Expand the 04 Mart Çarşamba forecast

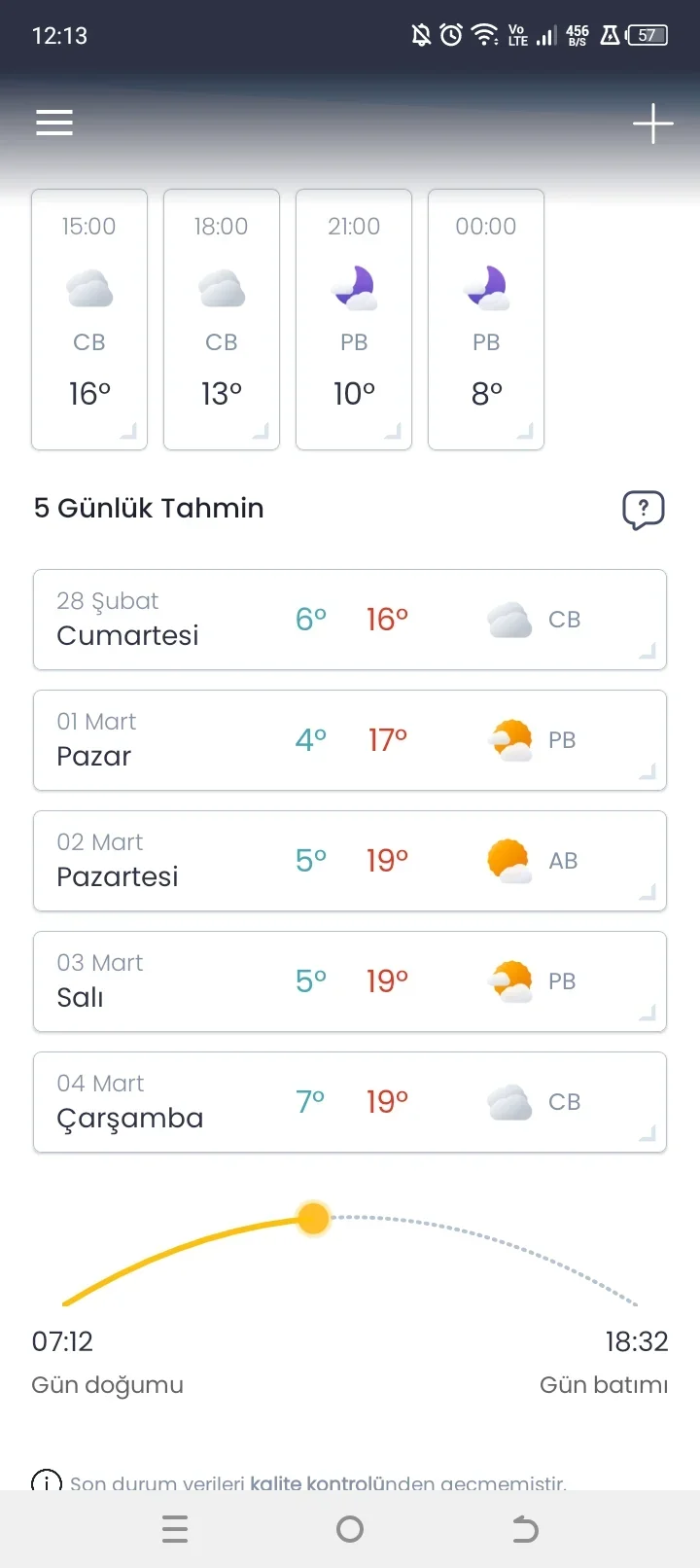click(x=350, y=1102)
